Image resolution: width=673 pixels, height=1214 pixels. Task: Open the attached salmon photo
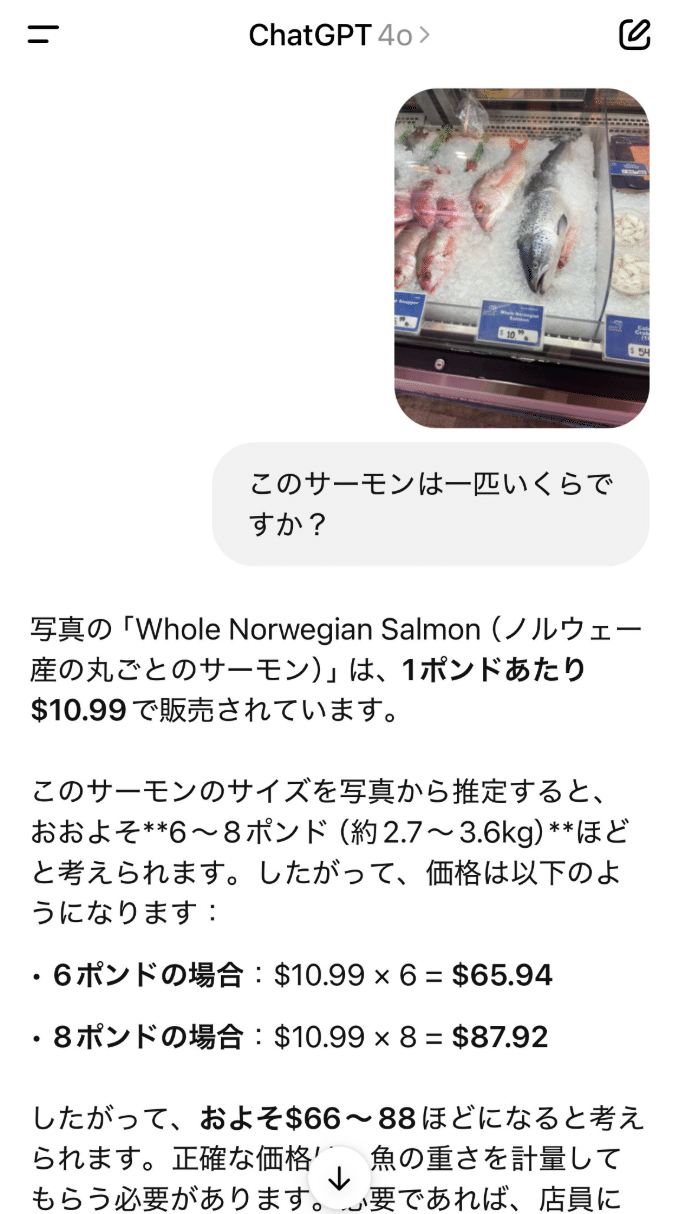click(x=521, y=258)
